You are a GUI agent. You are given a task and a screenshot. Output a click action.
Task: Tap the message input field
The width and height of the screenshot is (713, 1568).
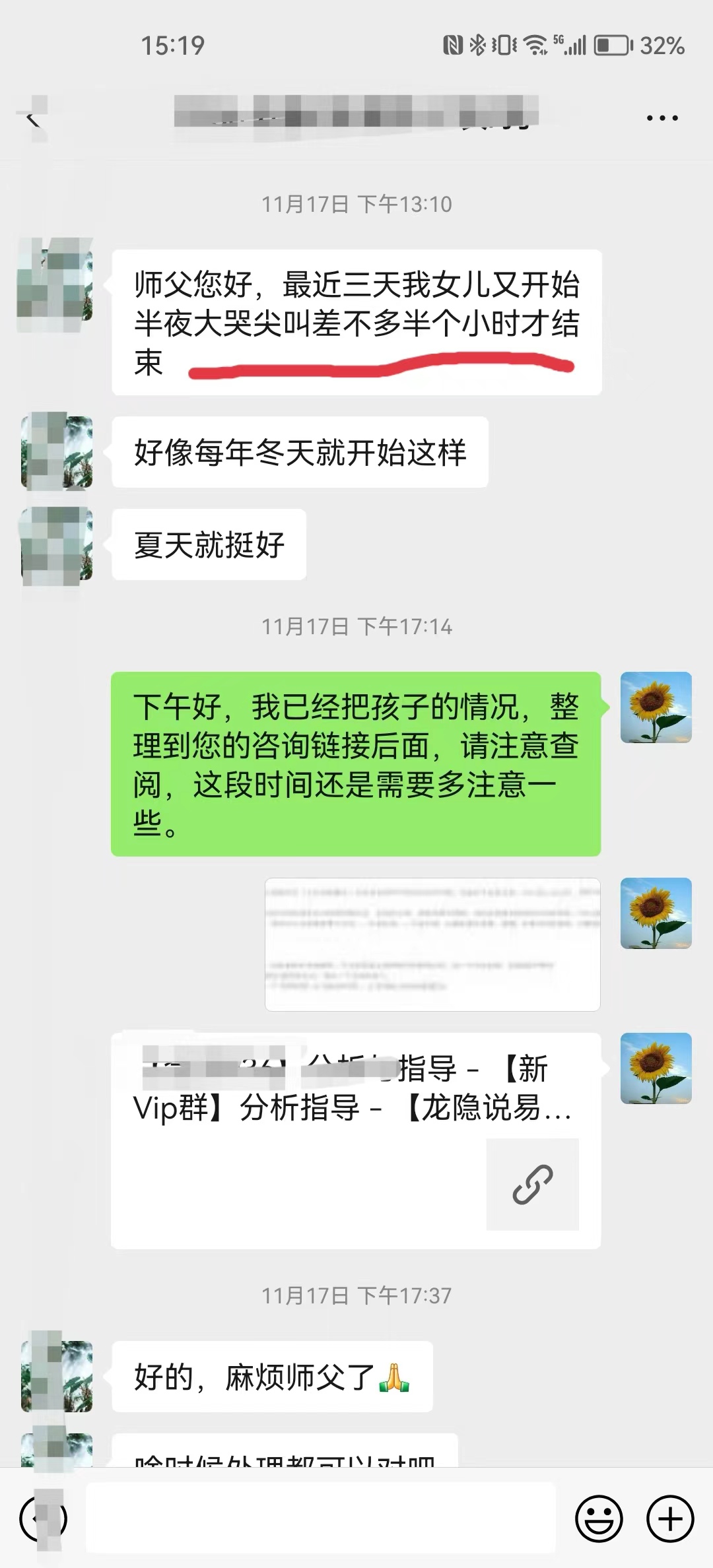tap(321, 1518)
